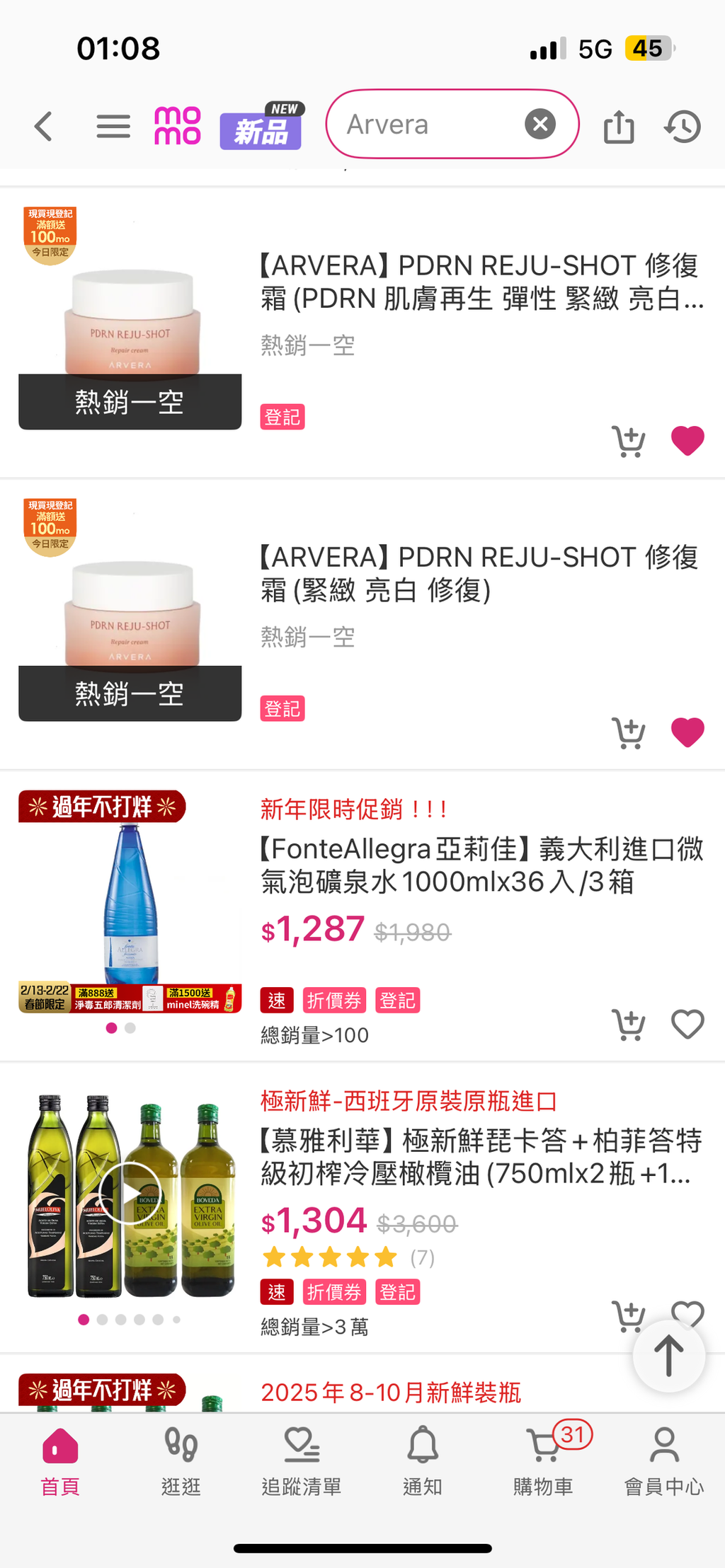This screenshot has width=725, height=1568.
Task: Open browsing history clock icon
Action: 683,127
